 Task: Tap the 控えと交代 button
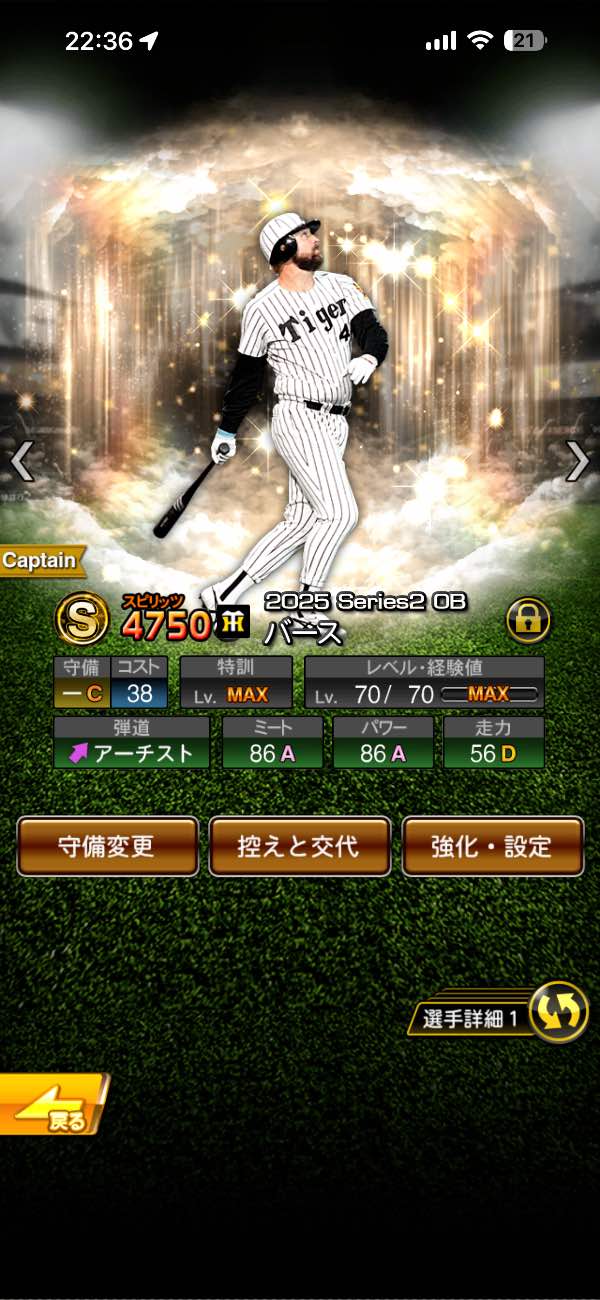pos(298,846)
